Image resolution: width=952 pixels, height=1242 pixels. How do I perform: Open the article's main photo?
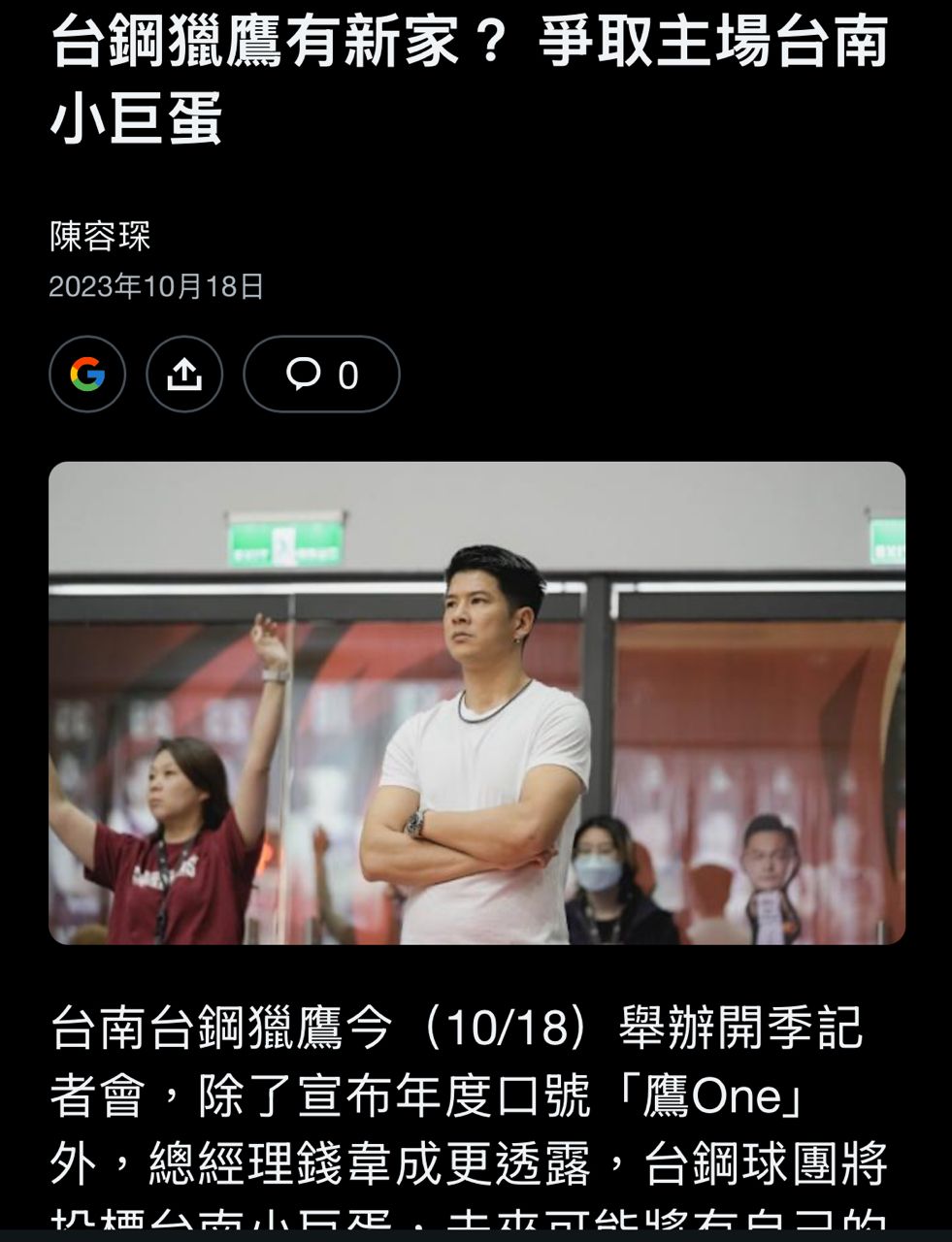pos(476,703)
